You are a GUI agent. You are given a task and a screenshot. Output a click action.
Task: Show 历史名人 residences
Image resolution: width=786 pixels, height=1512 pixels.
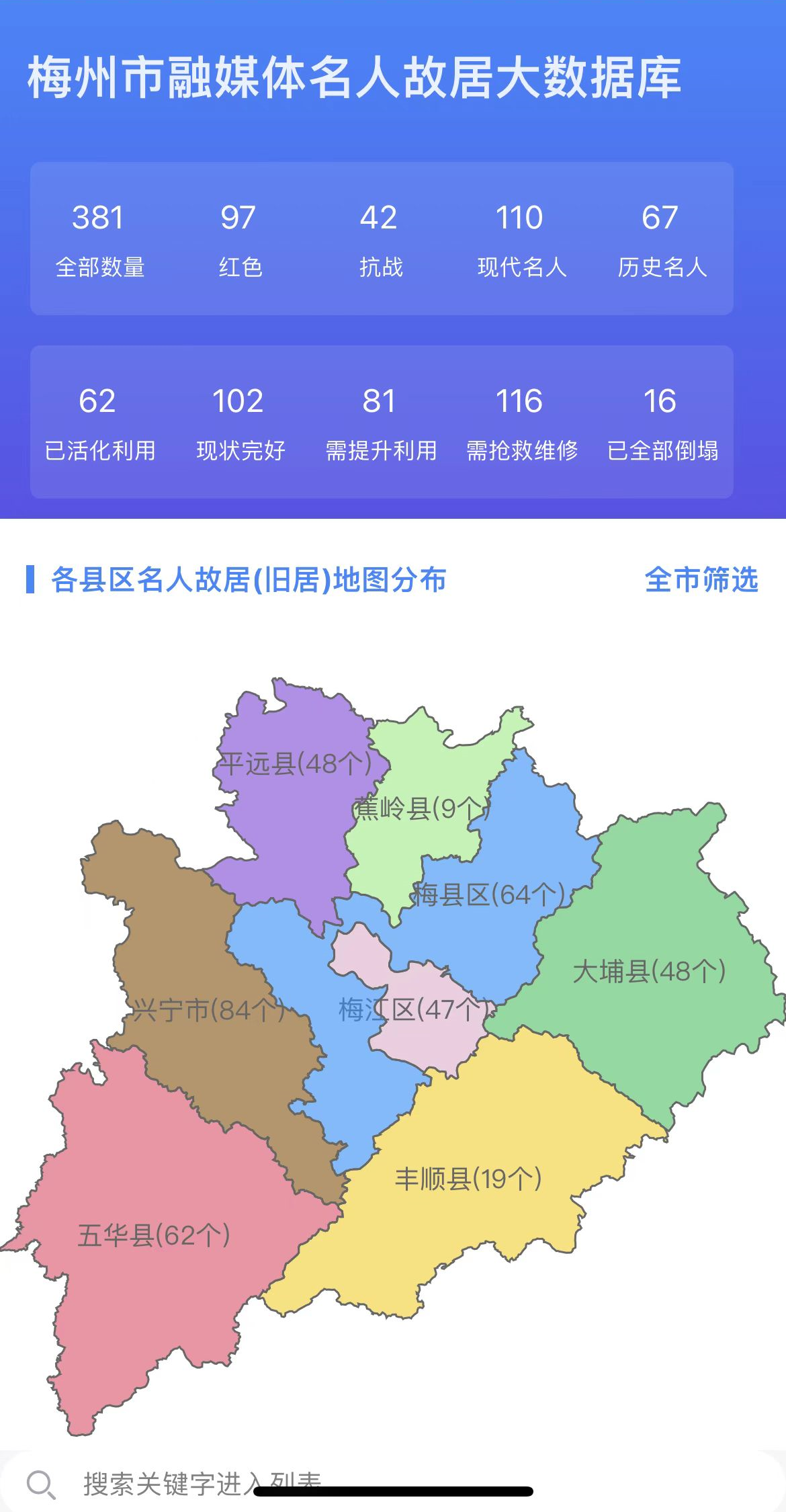point(661,239)
